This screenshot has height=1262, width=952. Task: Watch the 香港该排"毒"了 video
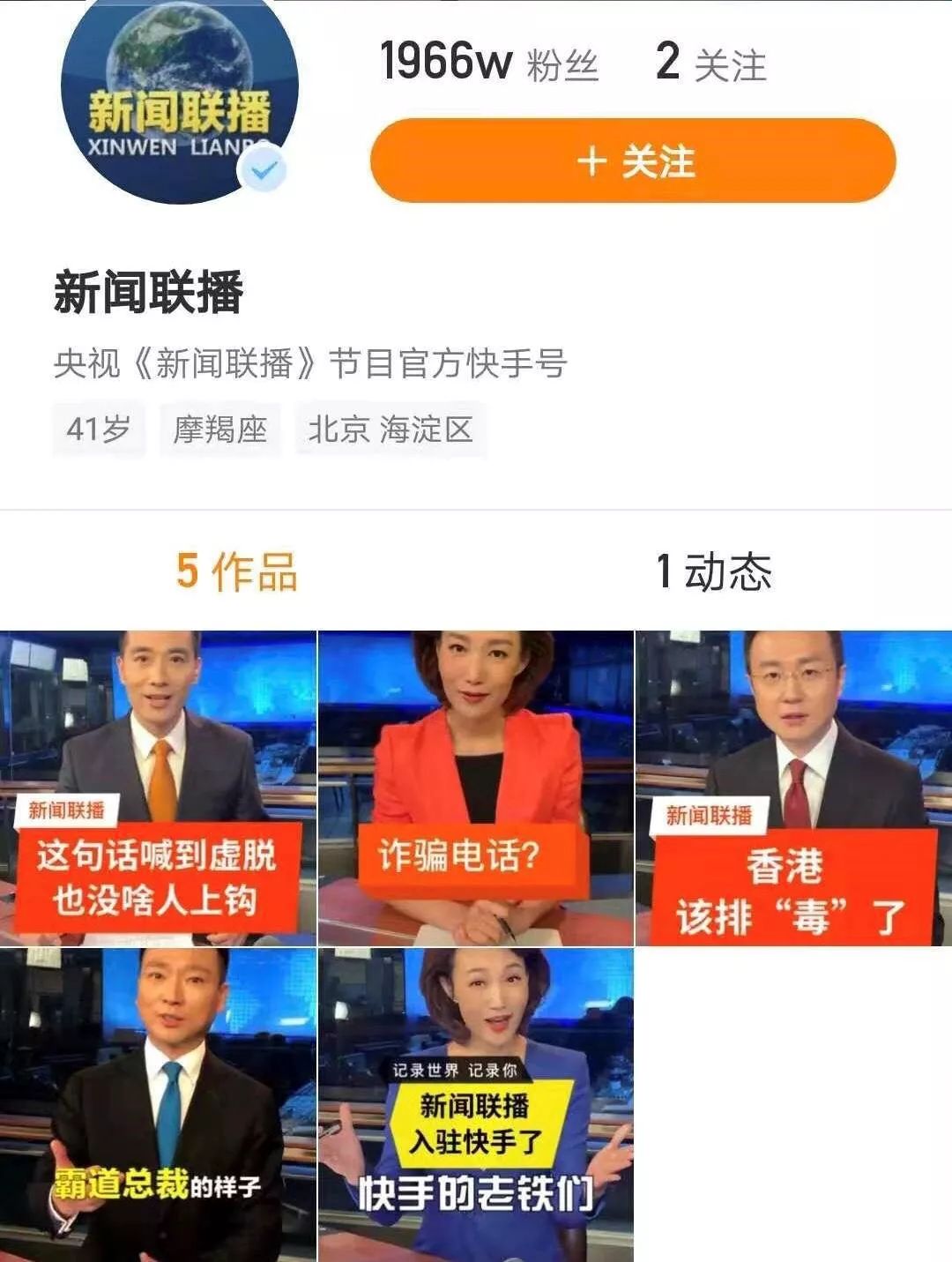pyautogui.click(x=793, y=788)
